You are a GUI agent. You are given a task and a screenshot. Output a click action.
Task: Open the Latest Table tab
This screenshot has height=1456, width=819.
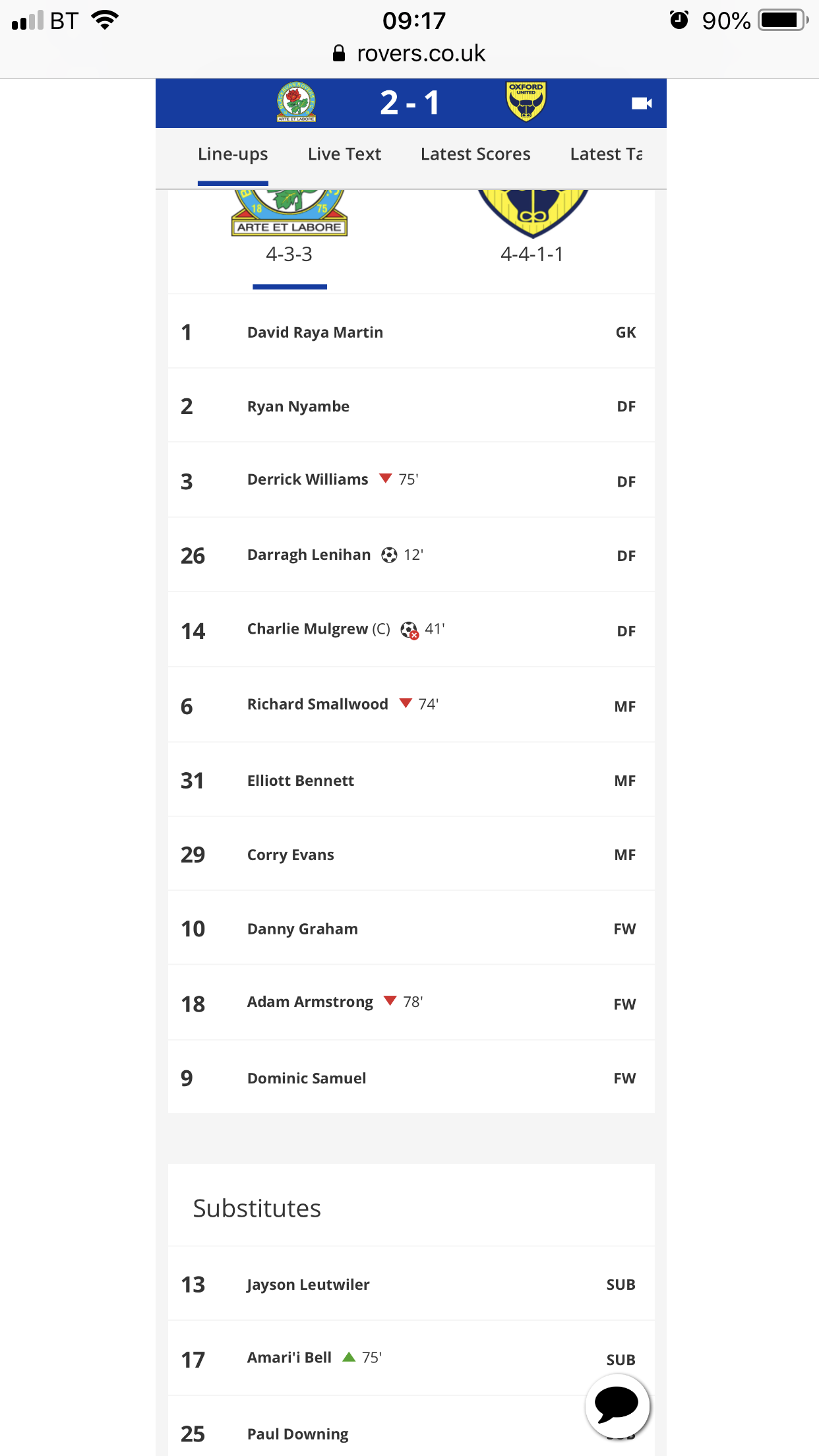pos(605,154)
